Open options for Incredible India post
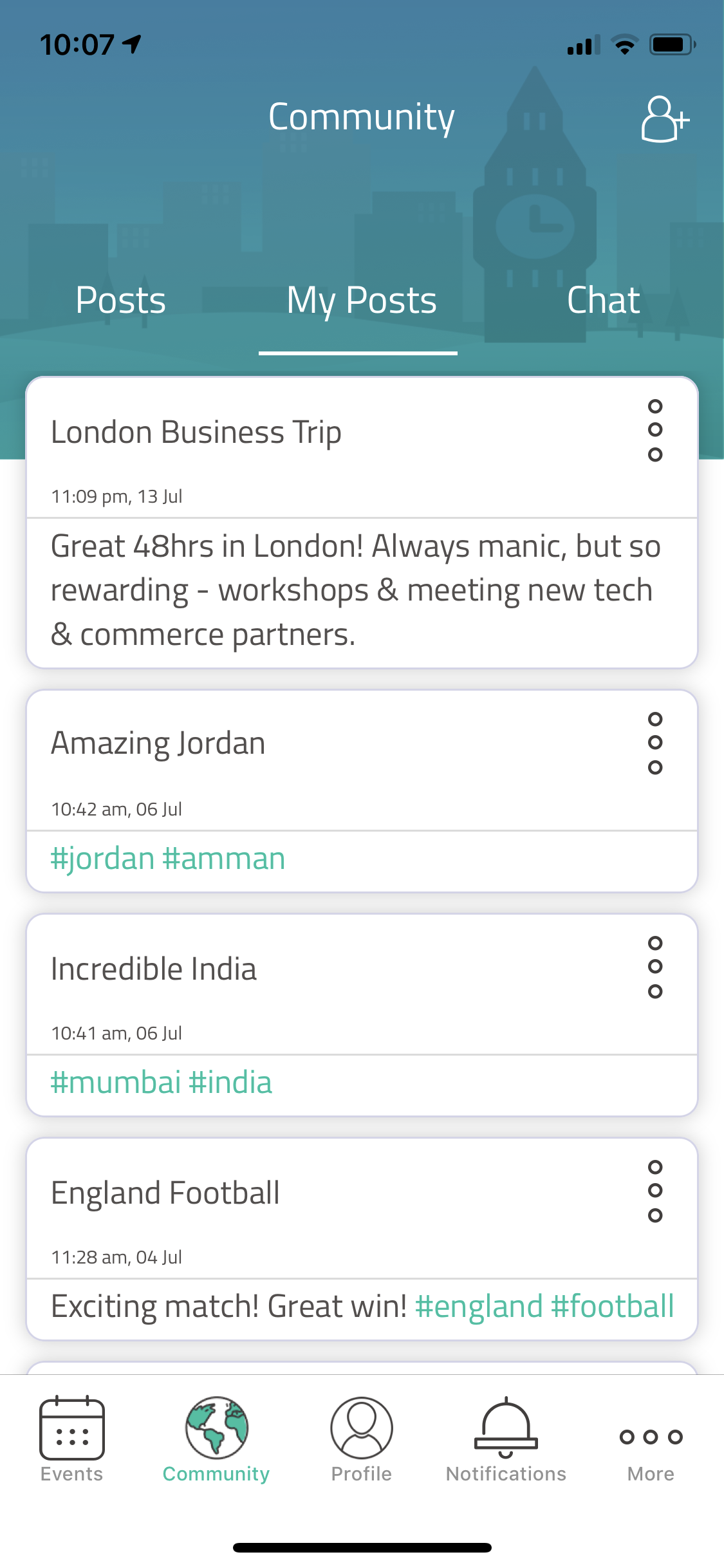The image size is (724, 1568). [x=654, y=967]
